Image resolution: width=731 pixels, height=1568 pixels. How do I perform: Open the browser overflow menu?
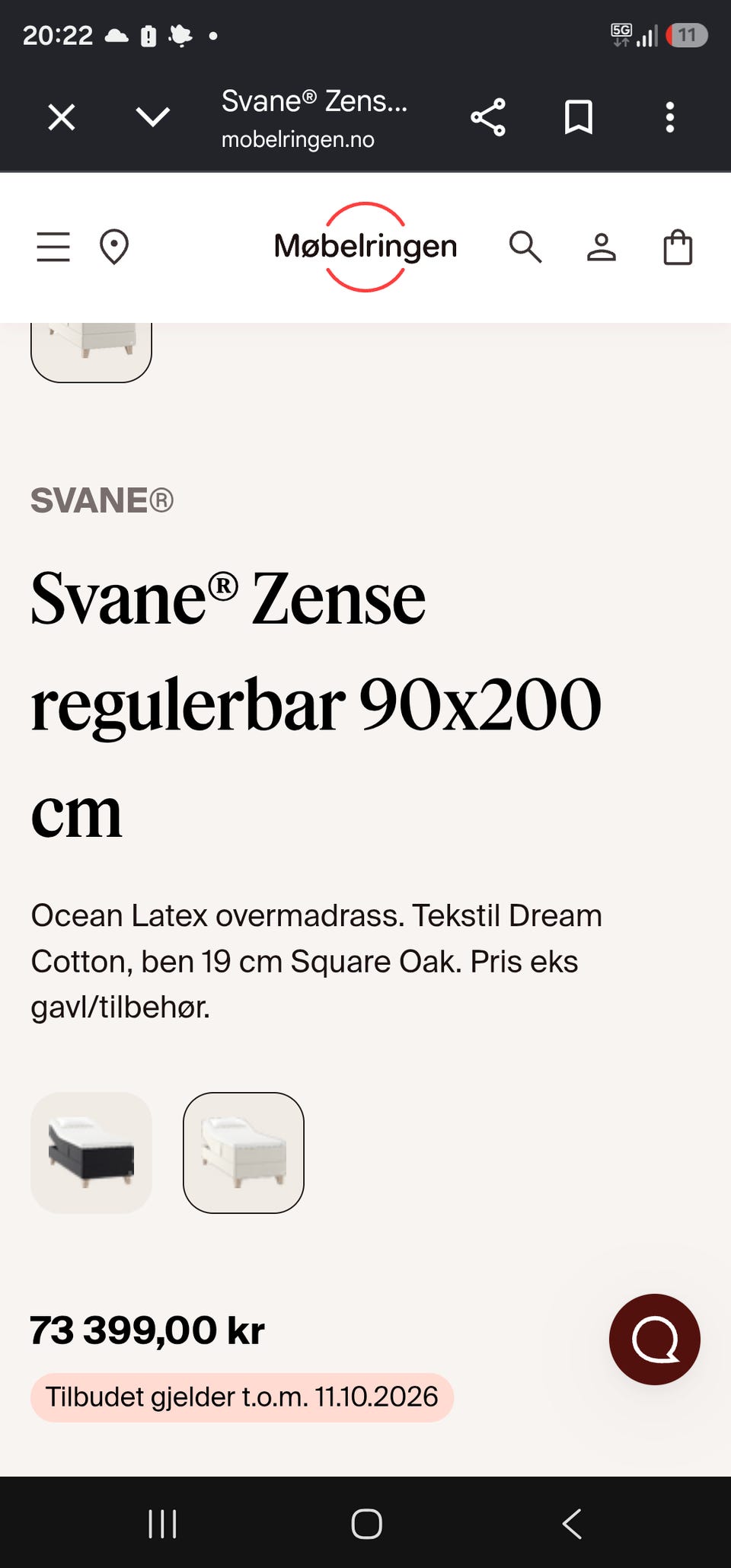coord(670,117)
